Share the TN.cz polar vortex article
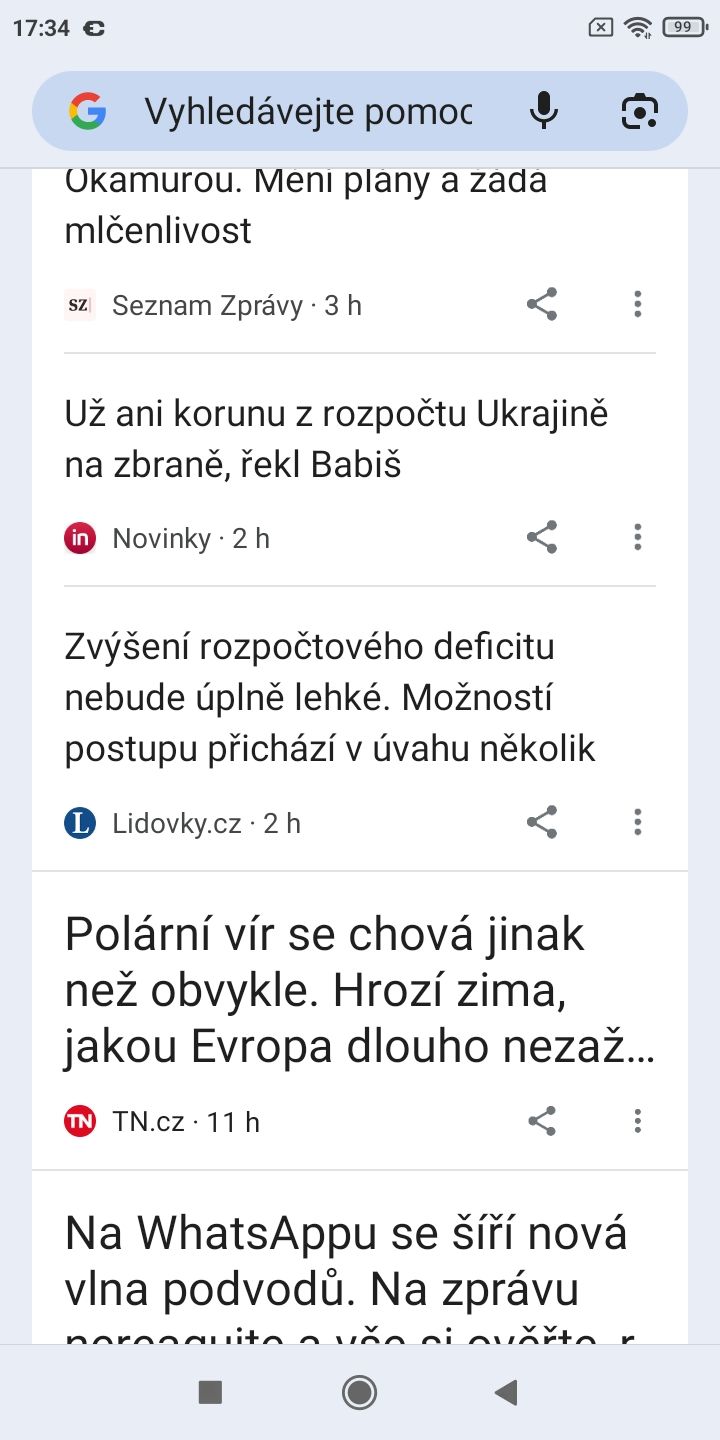Image resolution: width=720 pixels, height=1440 pixels. (x=543, y=1120)
